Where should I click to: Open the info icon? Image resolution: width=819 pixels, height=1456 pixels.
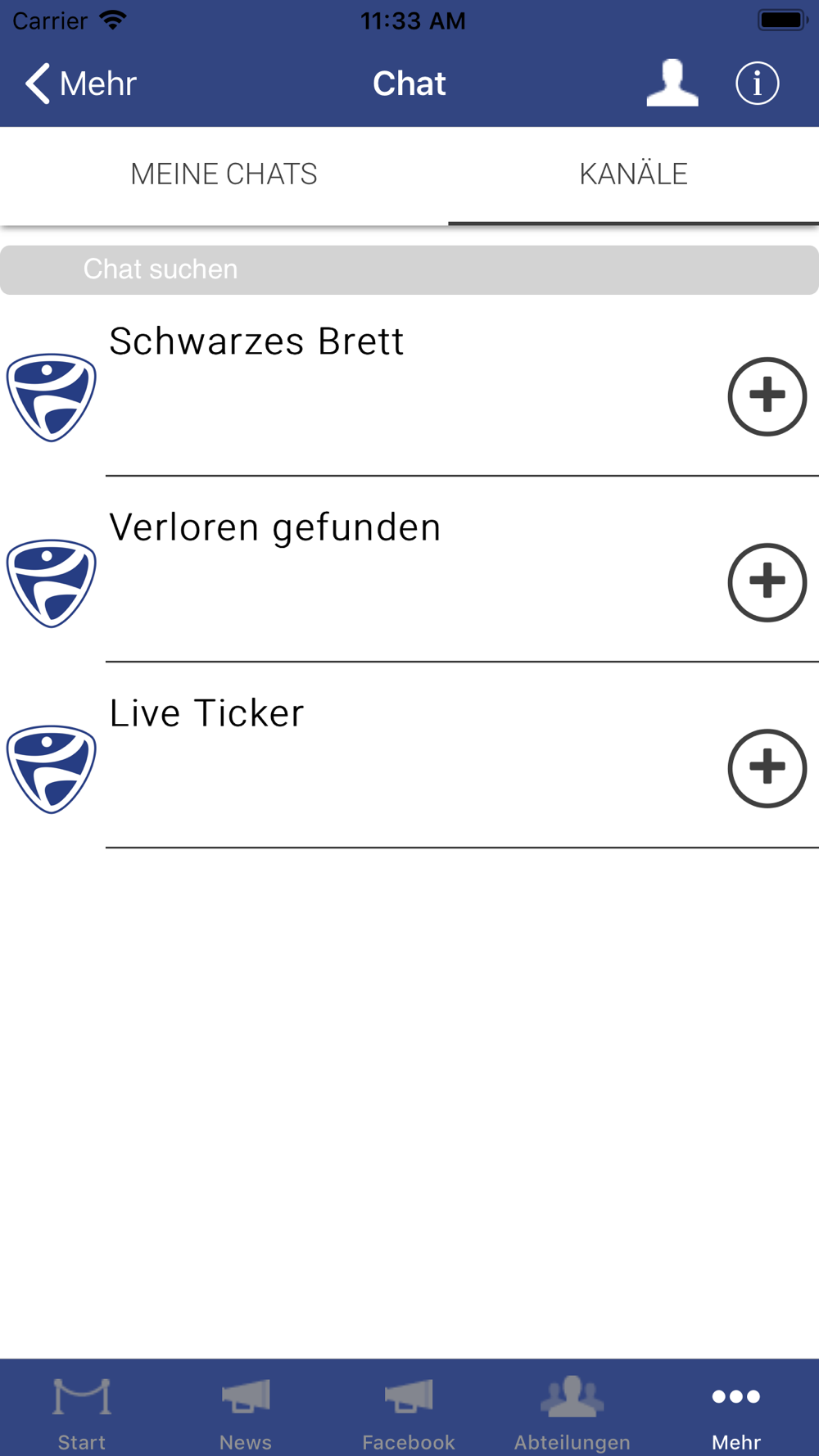(x=757, y=84)
